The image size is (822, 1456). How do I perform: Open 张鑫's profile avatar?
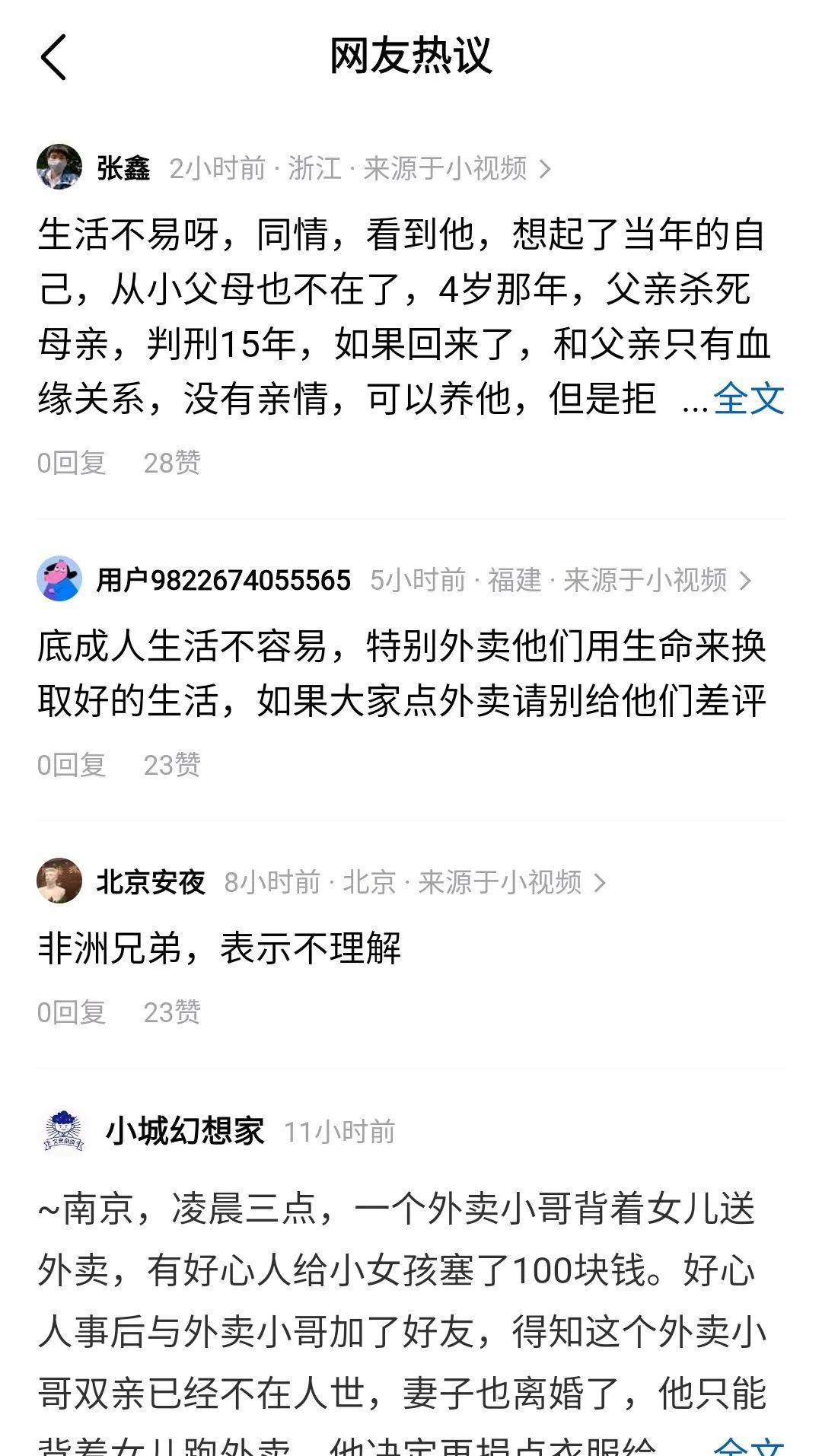point(59,167)
